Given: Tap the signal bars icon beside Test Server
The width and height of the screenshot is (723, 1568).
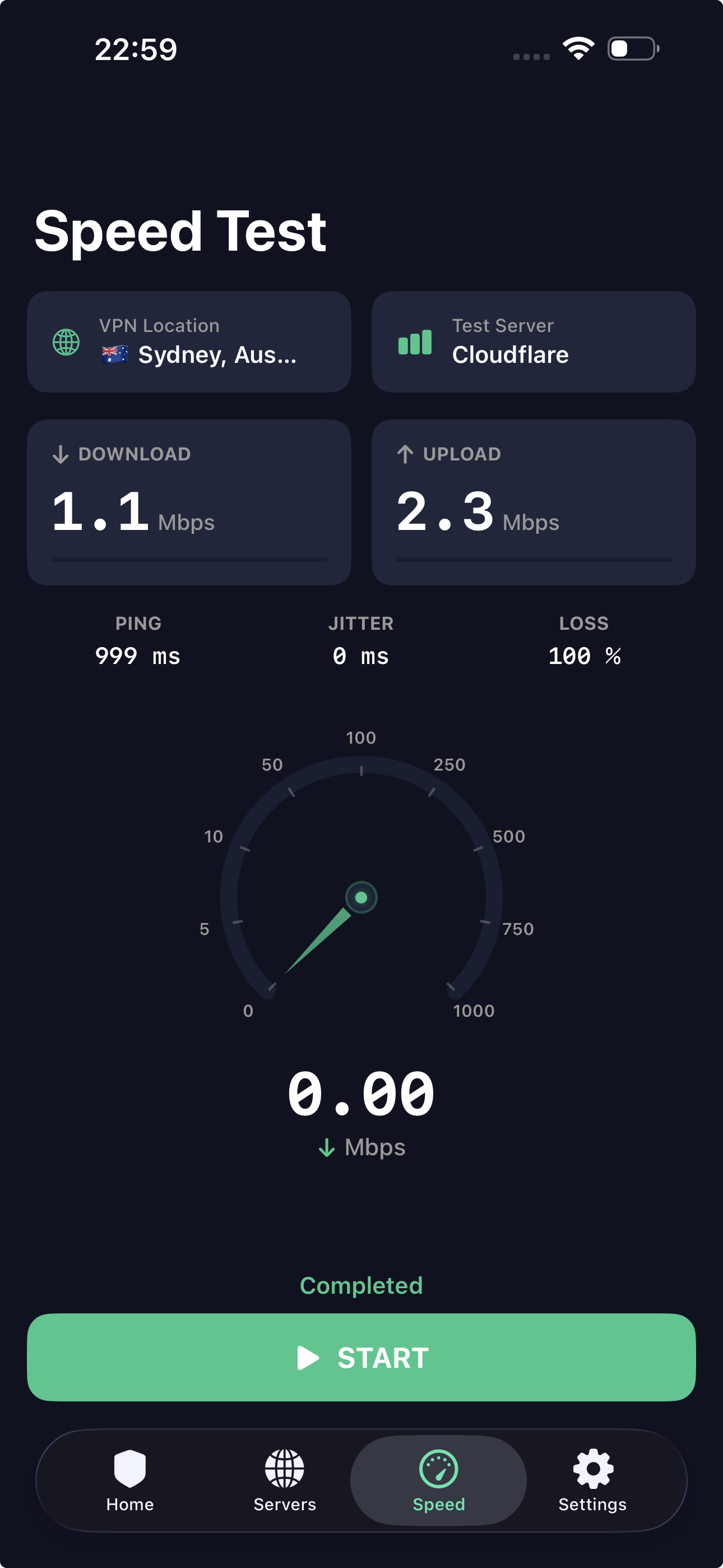Looking at the screenshot, I should point(414,342).
